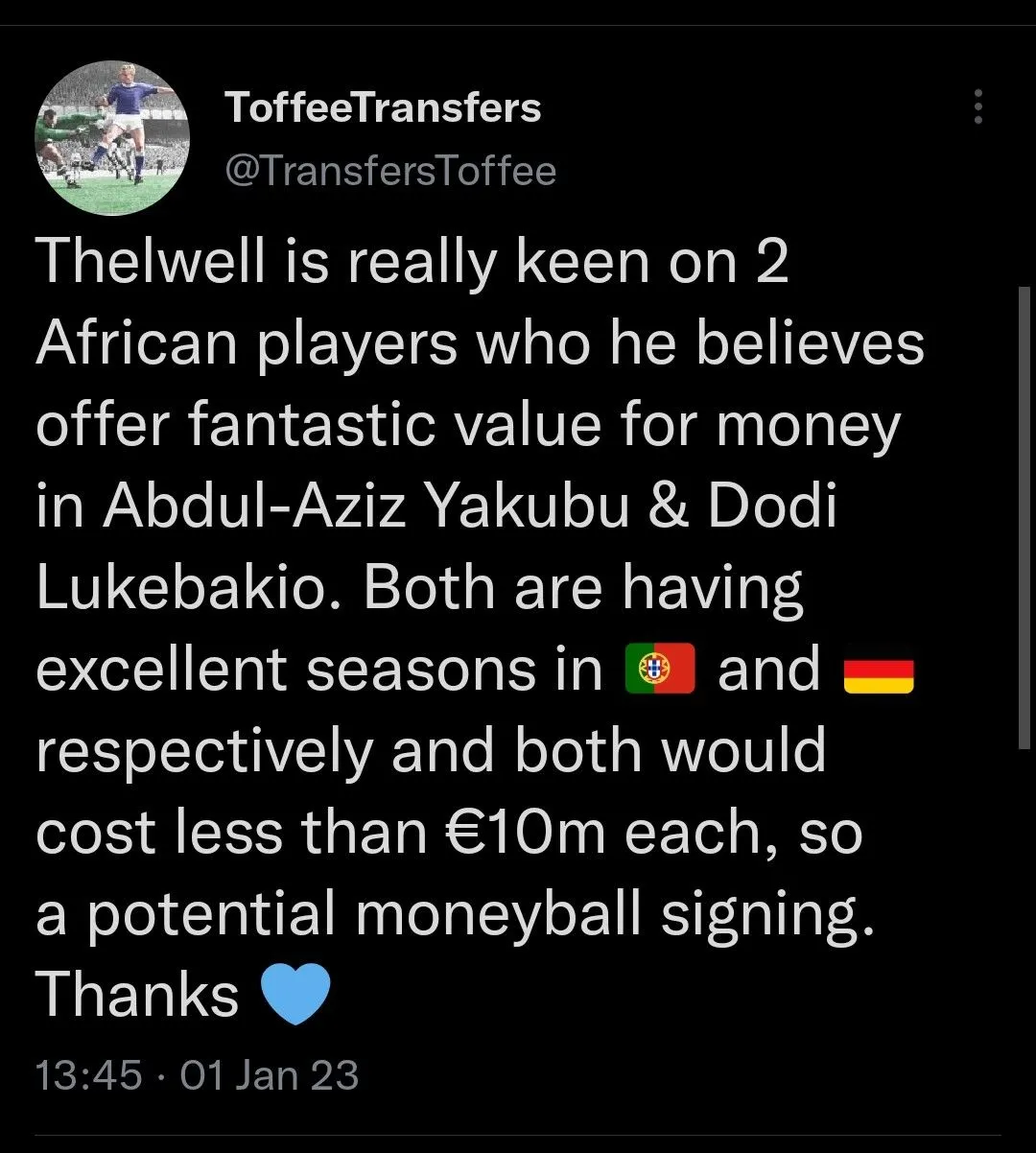Viewport: 1036px width, 1153px height.
Task: Open ToffeeTransfers profile picture
Action: [x=112, y=137]
